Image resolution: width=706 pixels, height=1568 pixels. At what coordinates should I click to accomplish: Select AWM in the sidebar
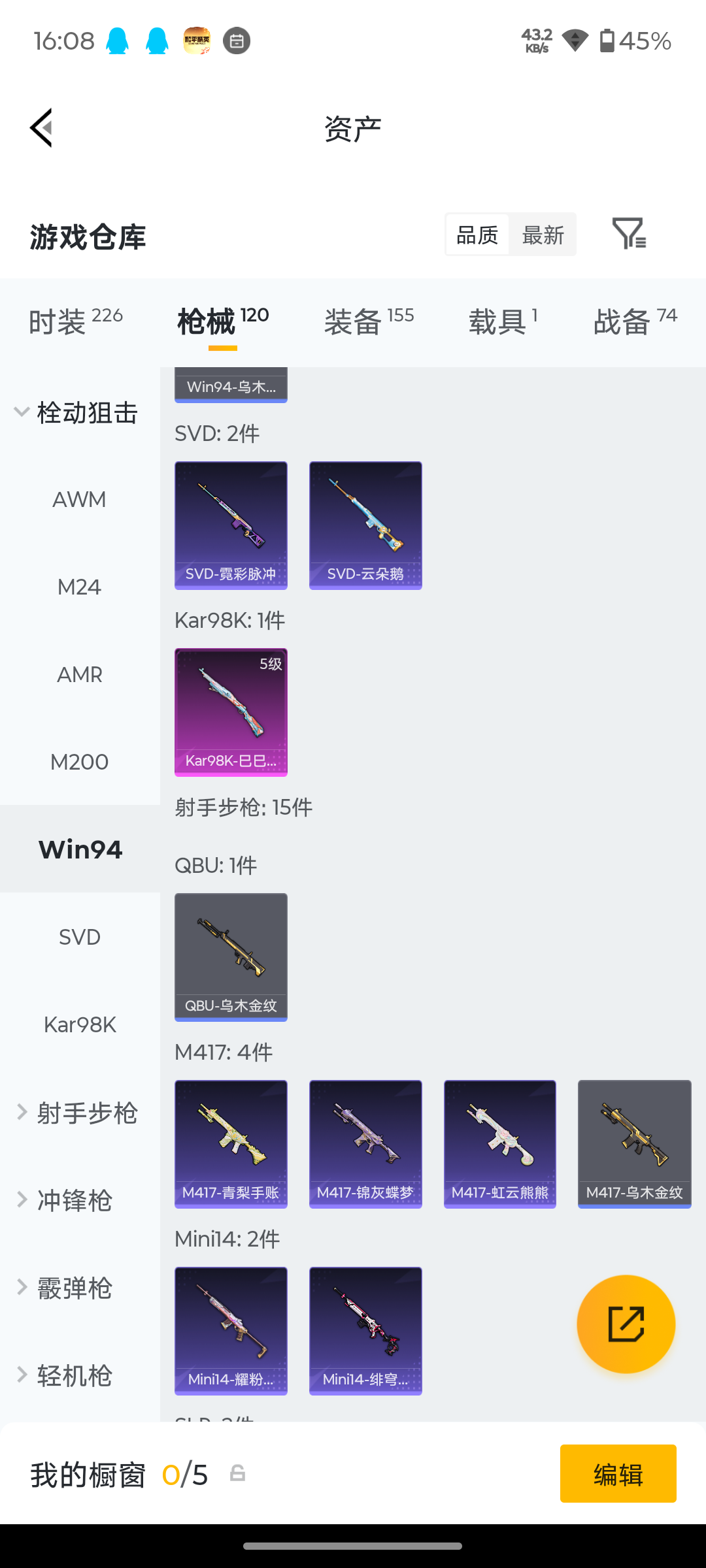(79, 500)
